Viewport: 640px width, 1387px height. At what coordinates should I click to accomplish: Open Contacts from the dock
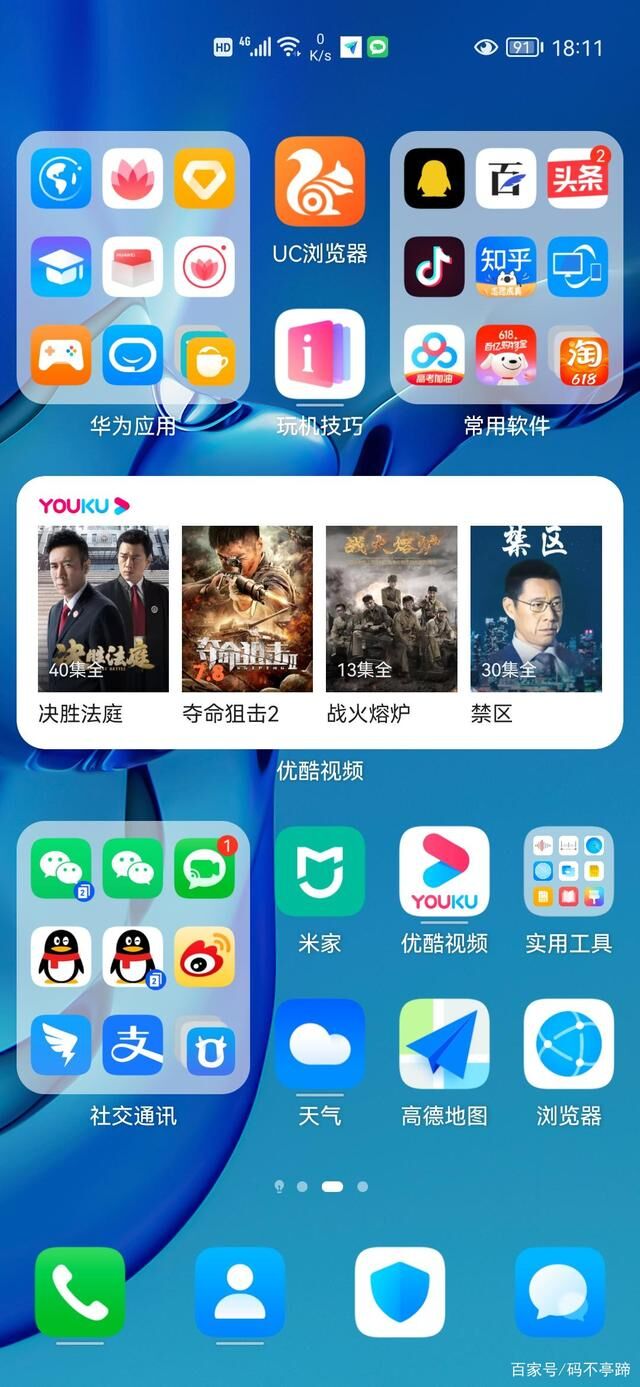coord(240,1292)
